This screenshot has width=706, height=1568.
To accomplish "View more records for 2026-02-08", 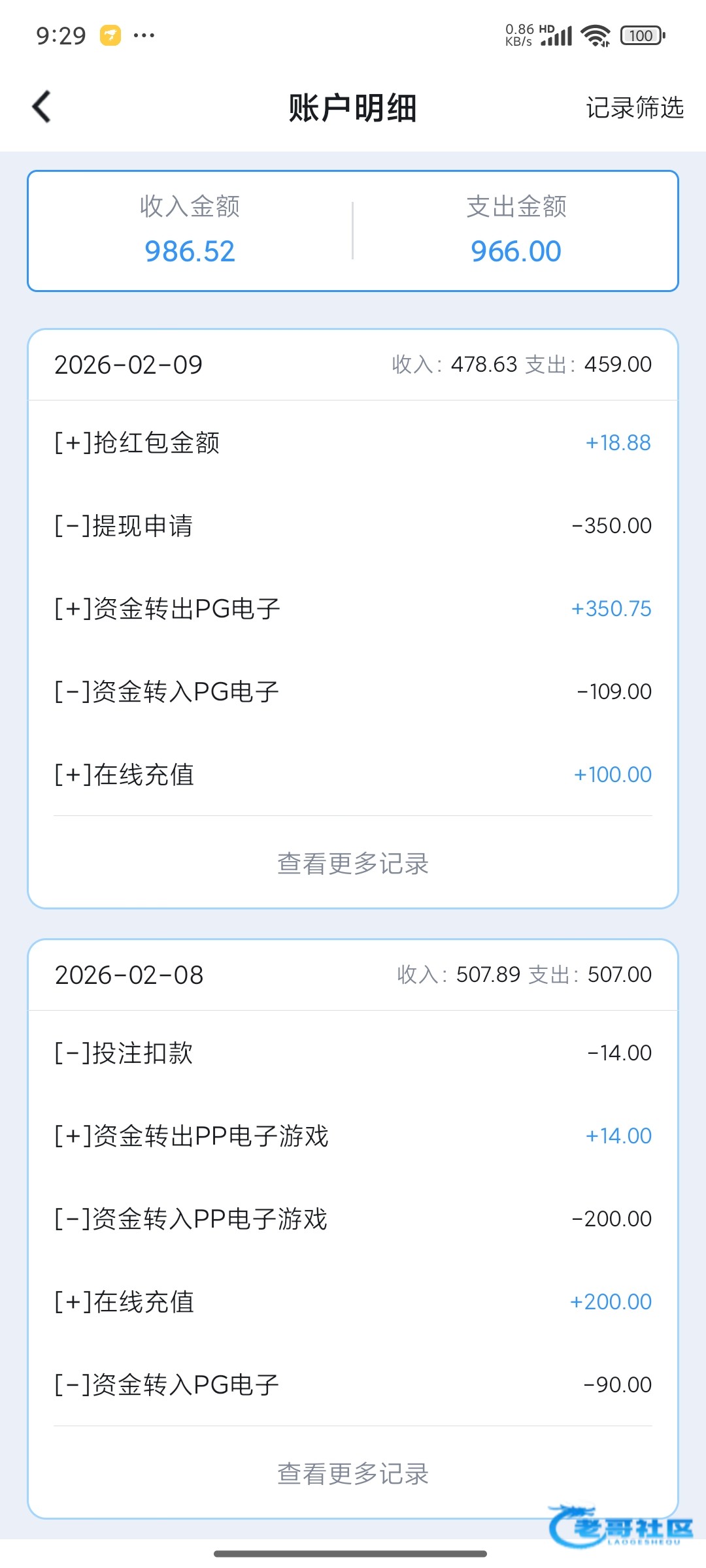I will [353, 1474].
